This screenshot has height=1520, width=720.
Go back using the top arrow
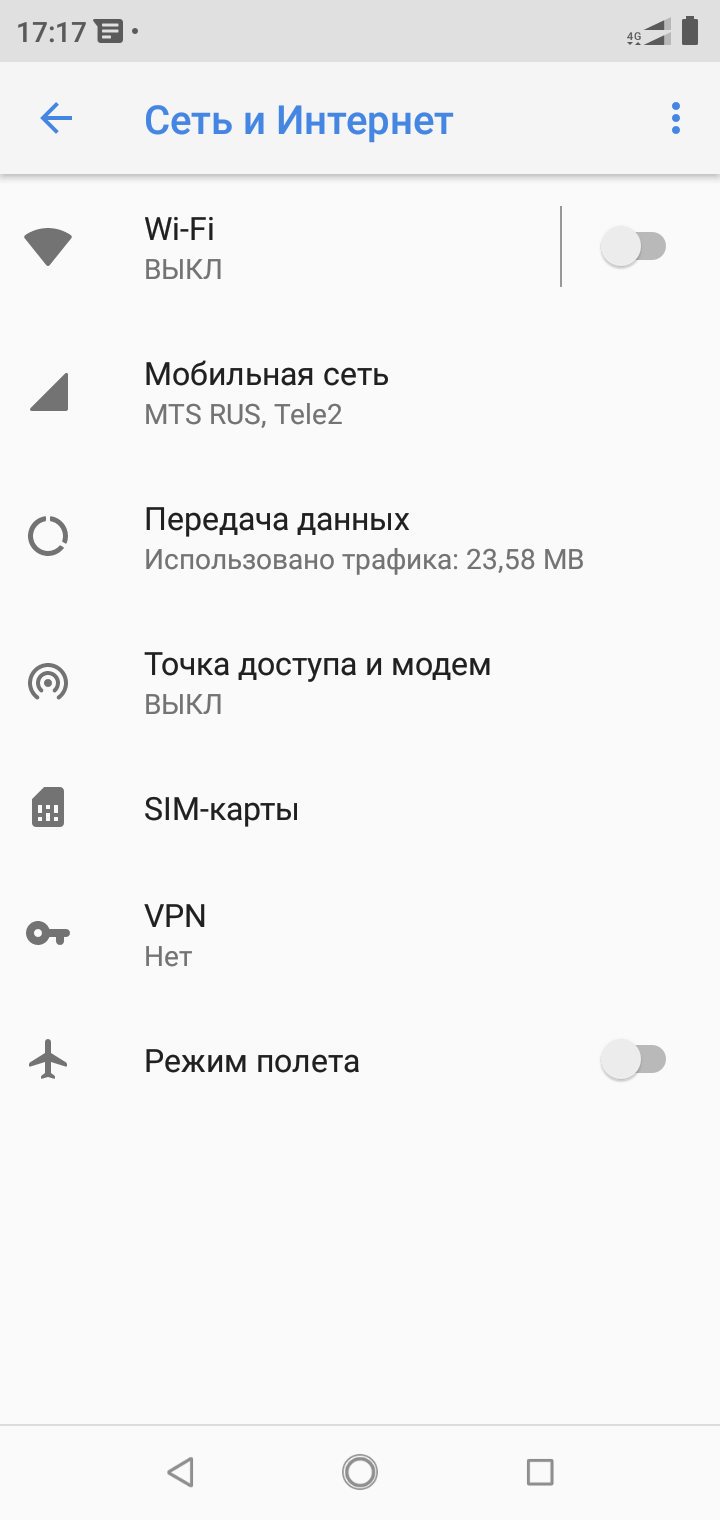point(56,120)
